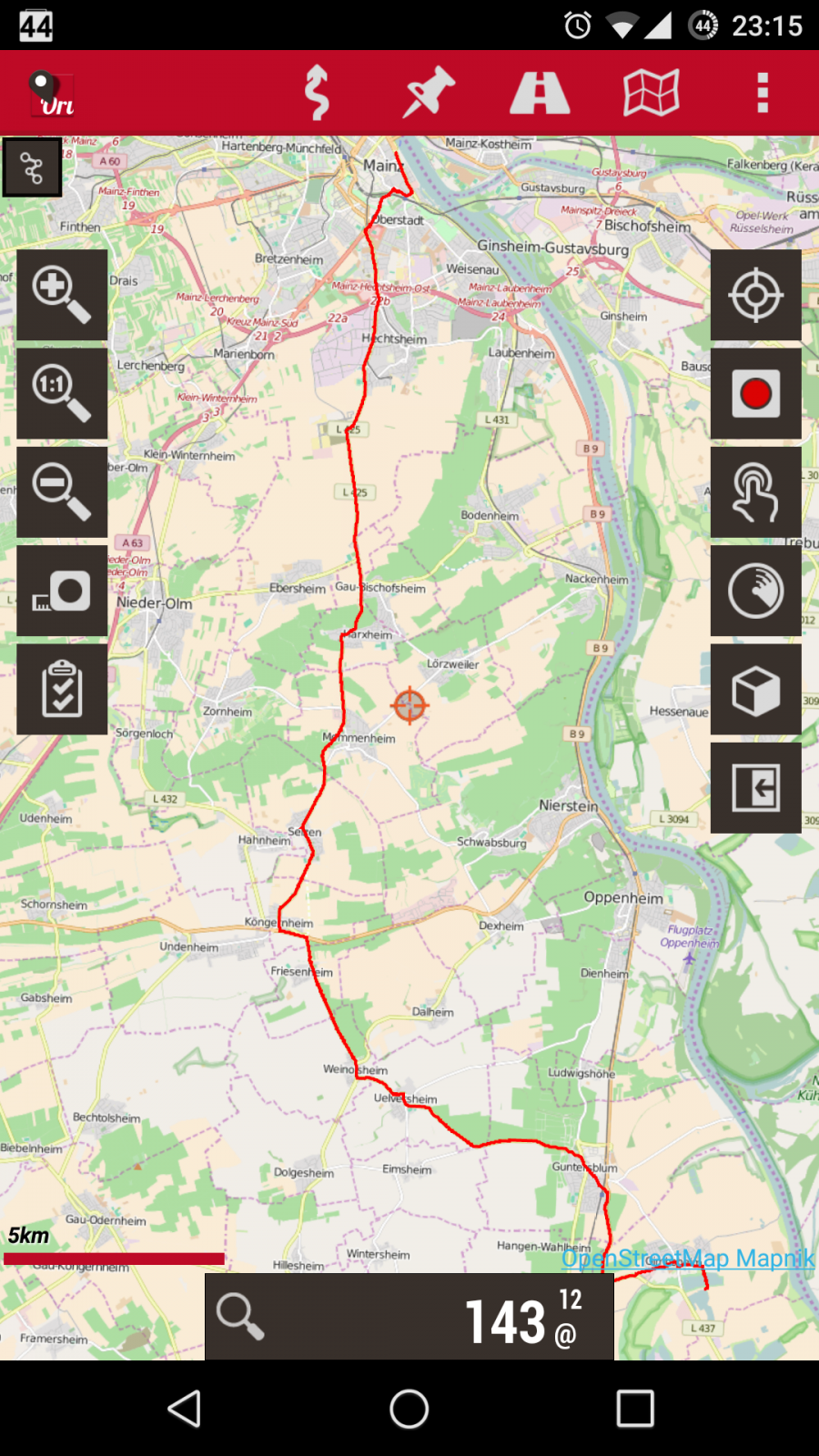Reset zoom to 1:1
Viewport: 819px width, 1456px height.
(62, 393)
